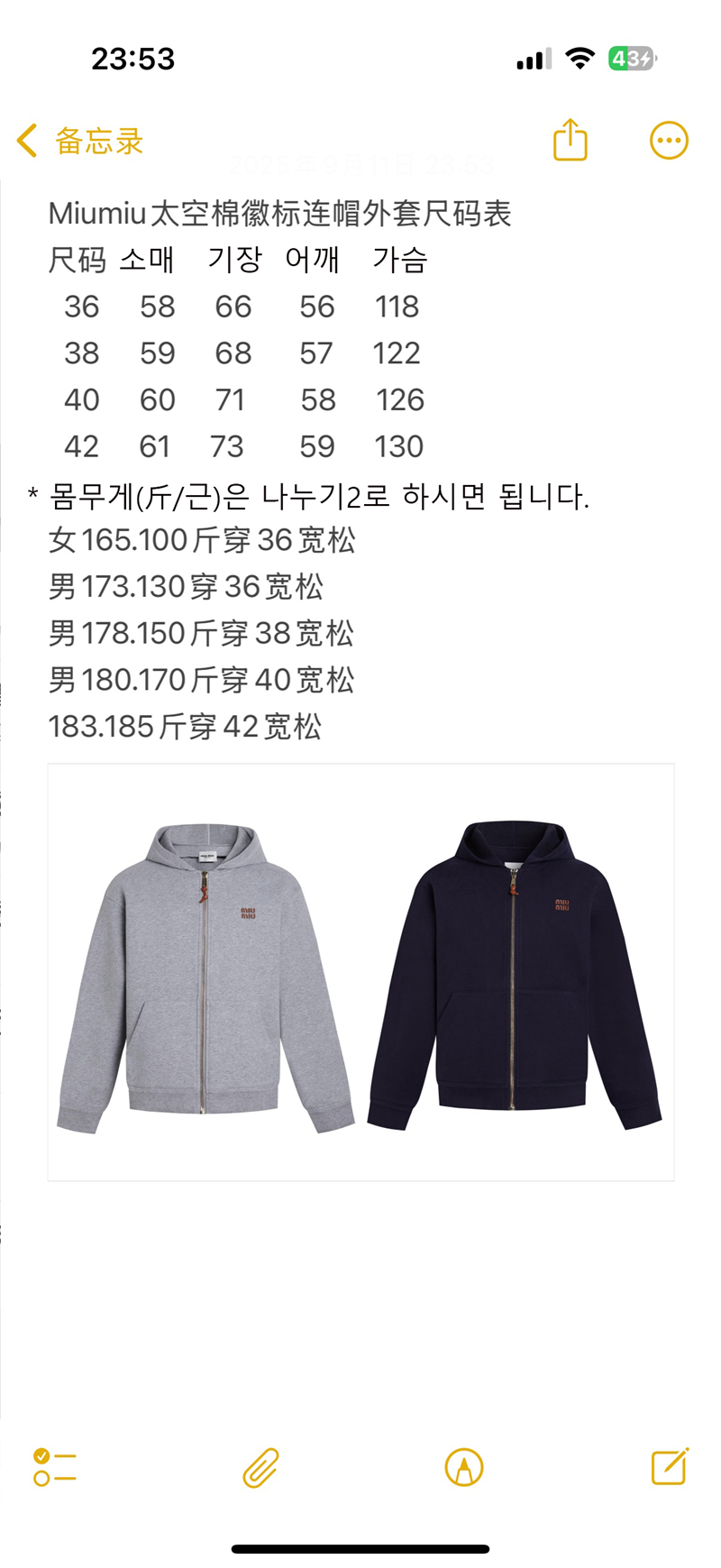Open the more options ellipsis menu
The height and width of the screenshot is (1568, 721).
pyautogui.click(x=669, y=141)
